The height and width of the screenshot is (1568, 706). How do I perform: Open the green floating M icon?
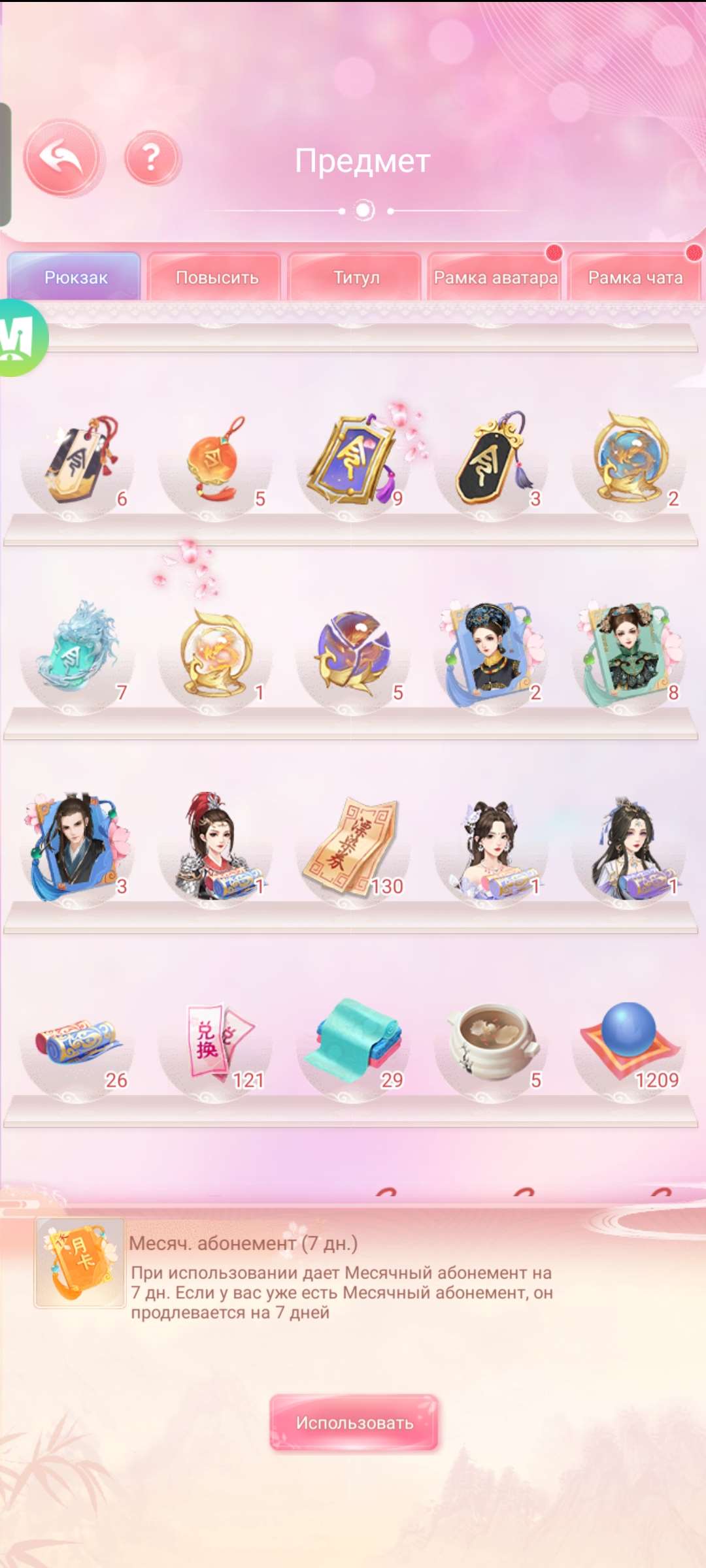click(18, 338)
